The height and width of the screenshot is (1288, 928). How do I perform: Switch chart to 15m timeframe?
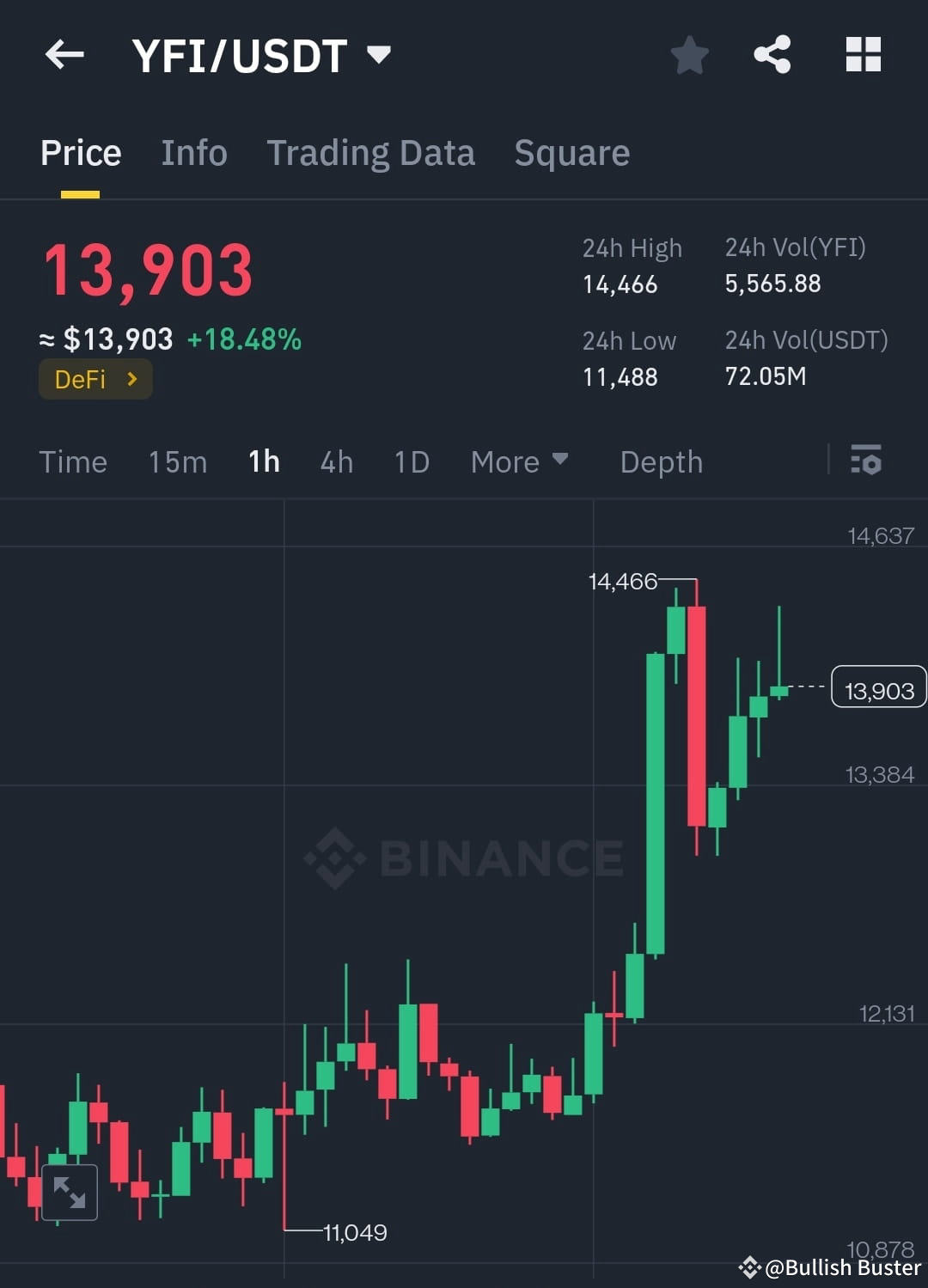(177, 461)
